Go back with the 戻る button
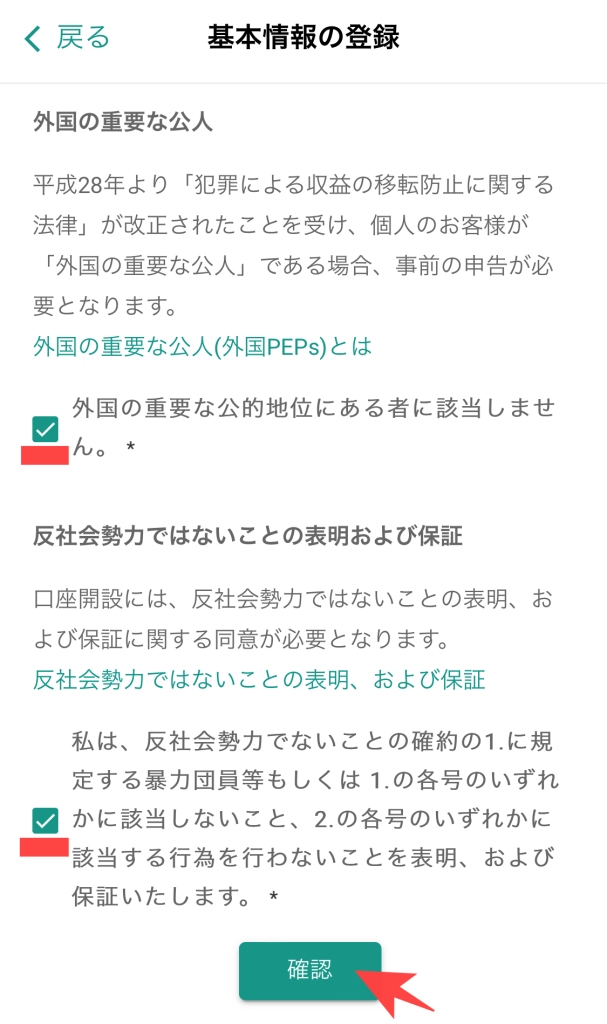Viewport: 607px width, 1024px height. click(x=67, y=38)
